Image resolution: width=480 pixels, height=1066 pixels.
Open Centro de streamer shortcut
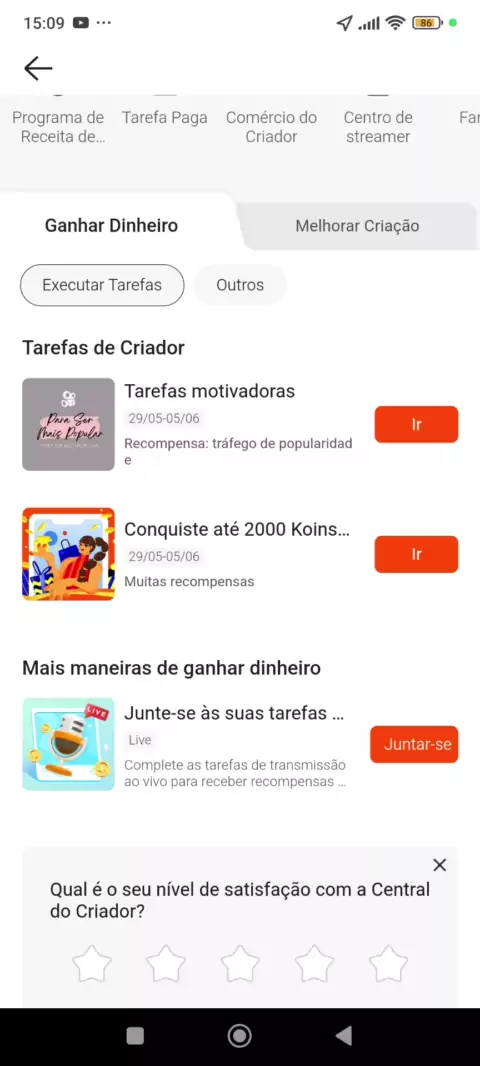[x=378, y=126]
